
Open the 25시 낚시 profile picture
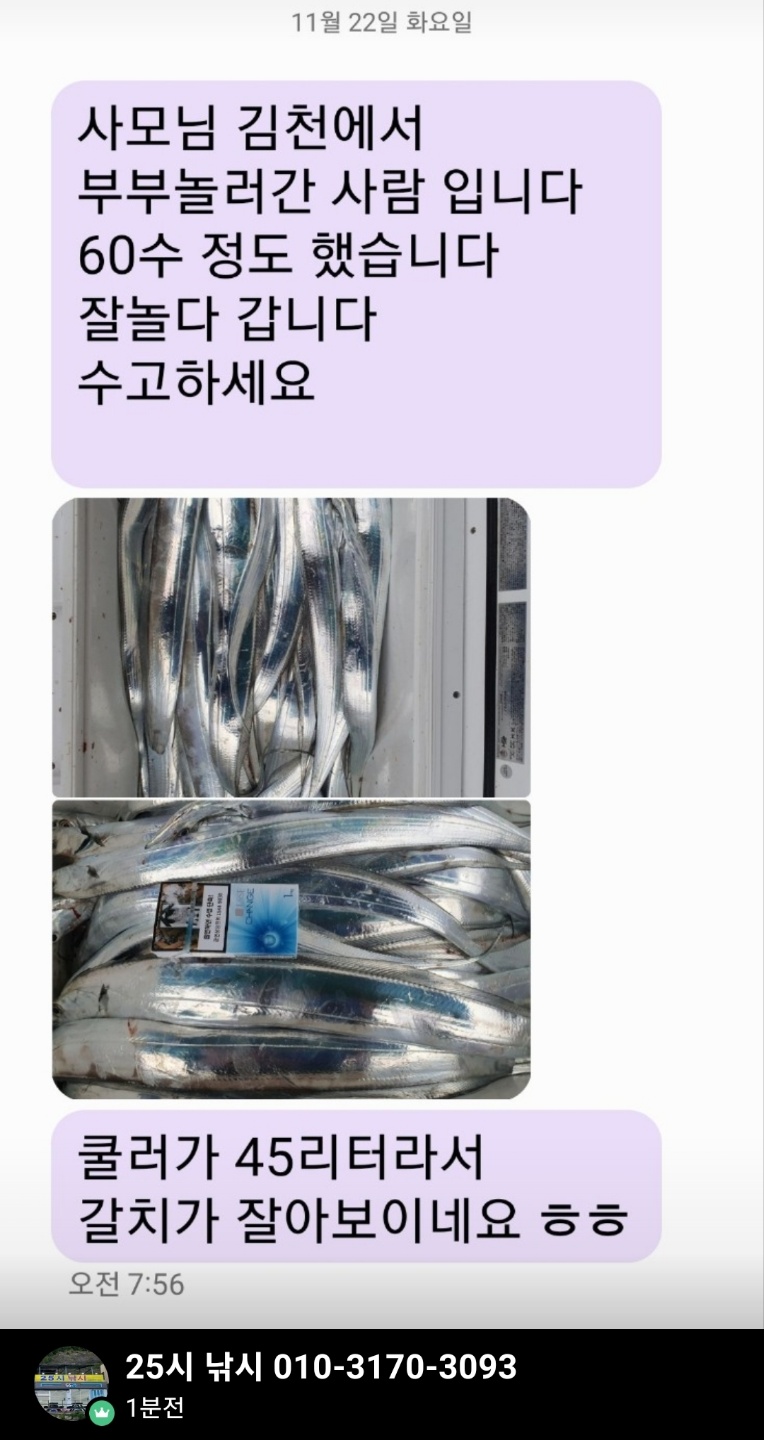point(71,1383)
